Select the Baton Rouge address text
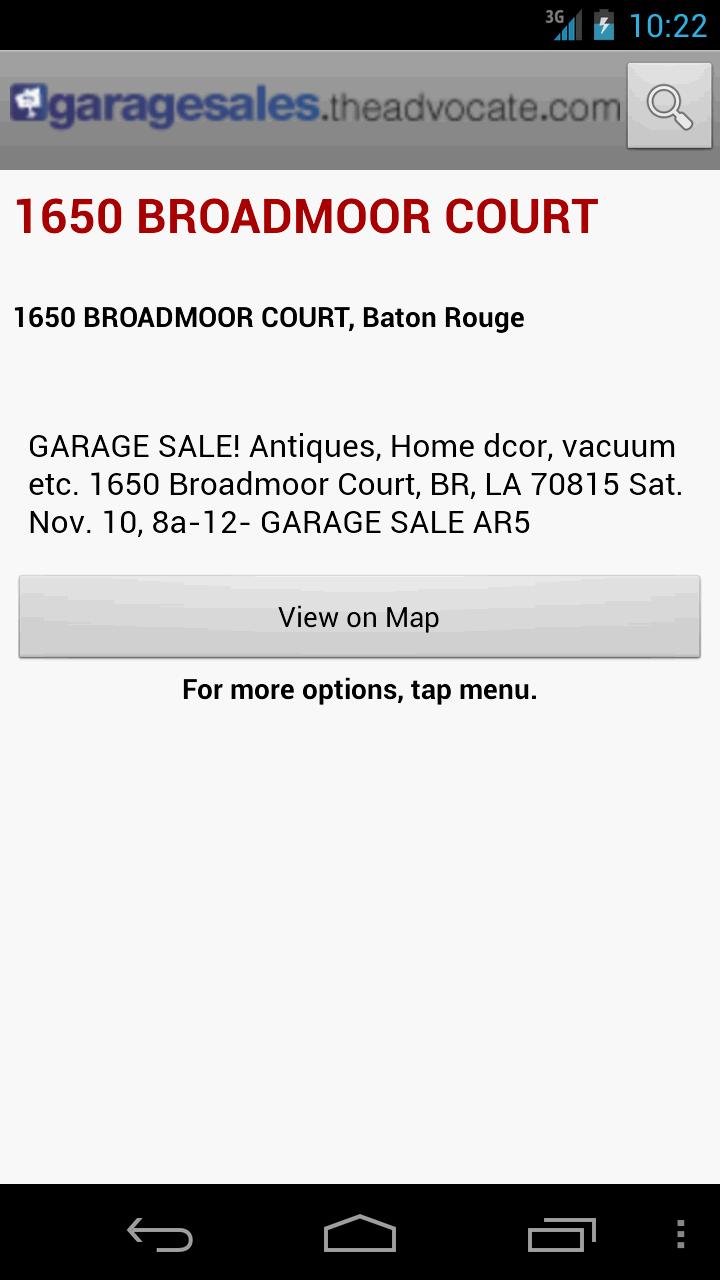The width and height of the screenshot is (720, 1280). coord(268,317)
